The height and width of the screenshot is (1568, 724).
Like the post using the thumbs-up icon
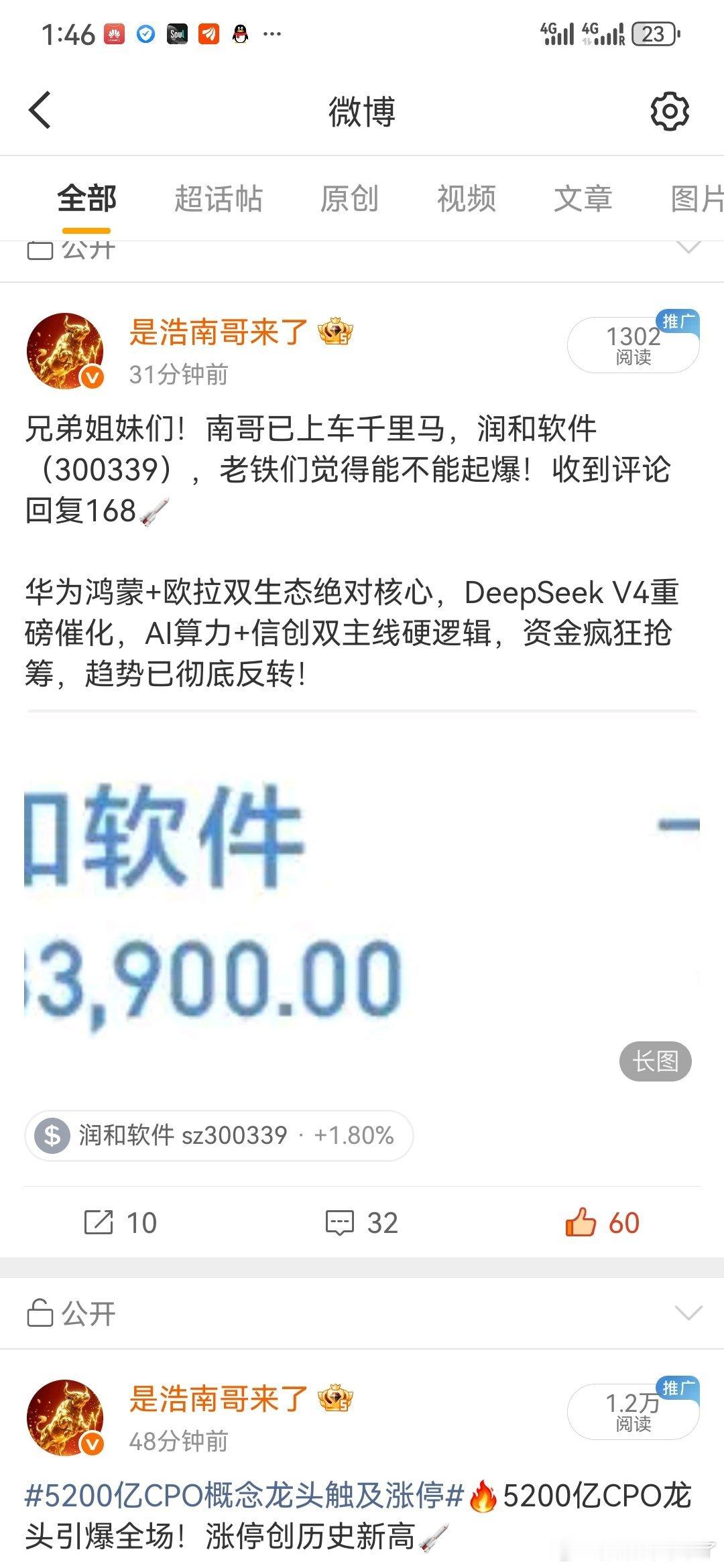(x=581, y=1222)
